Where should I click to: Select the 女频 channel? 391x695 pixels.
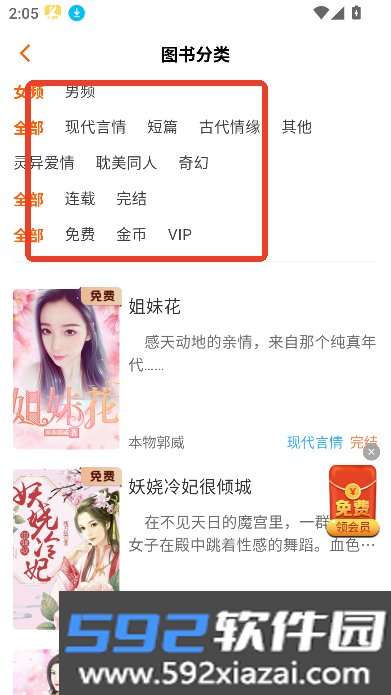tap(28, 92)
